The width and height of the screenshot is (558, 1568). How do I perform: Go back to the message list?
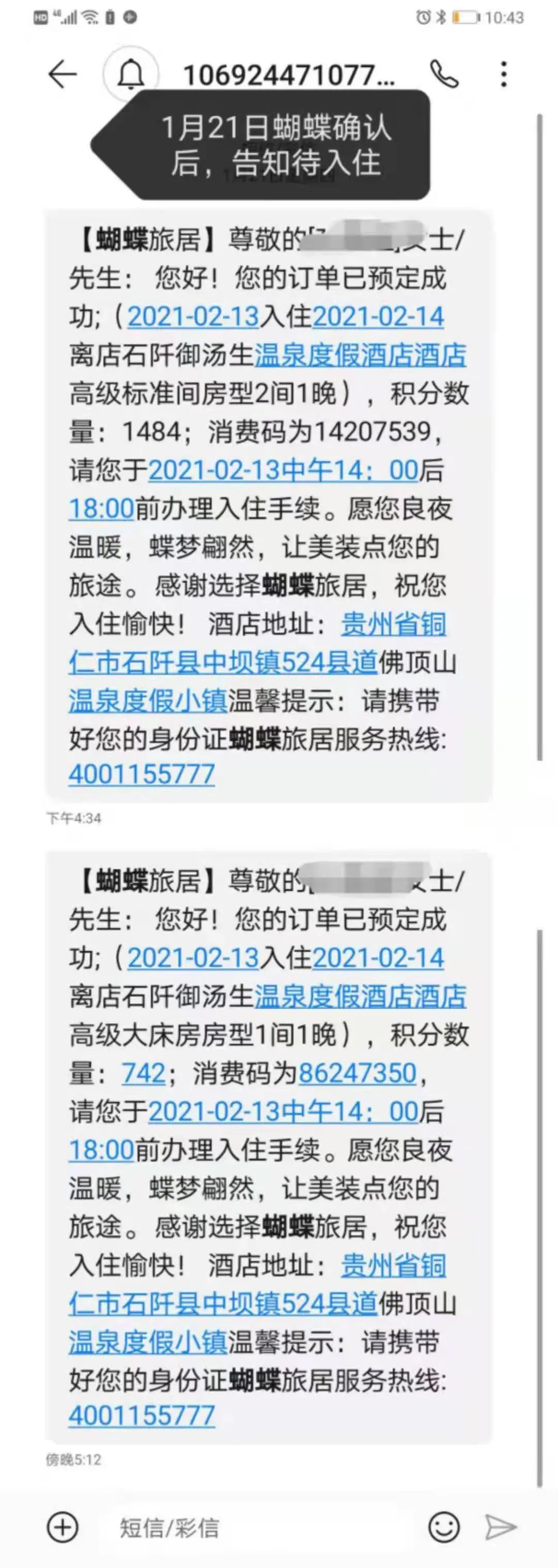(63, 75)
